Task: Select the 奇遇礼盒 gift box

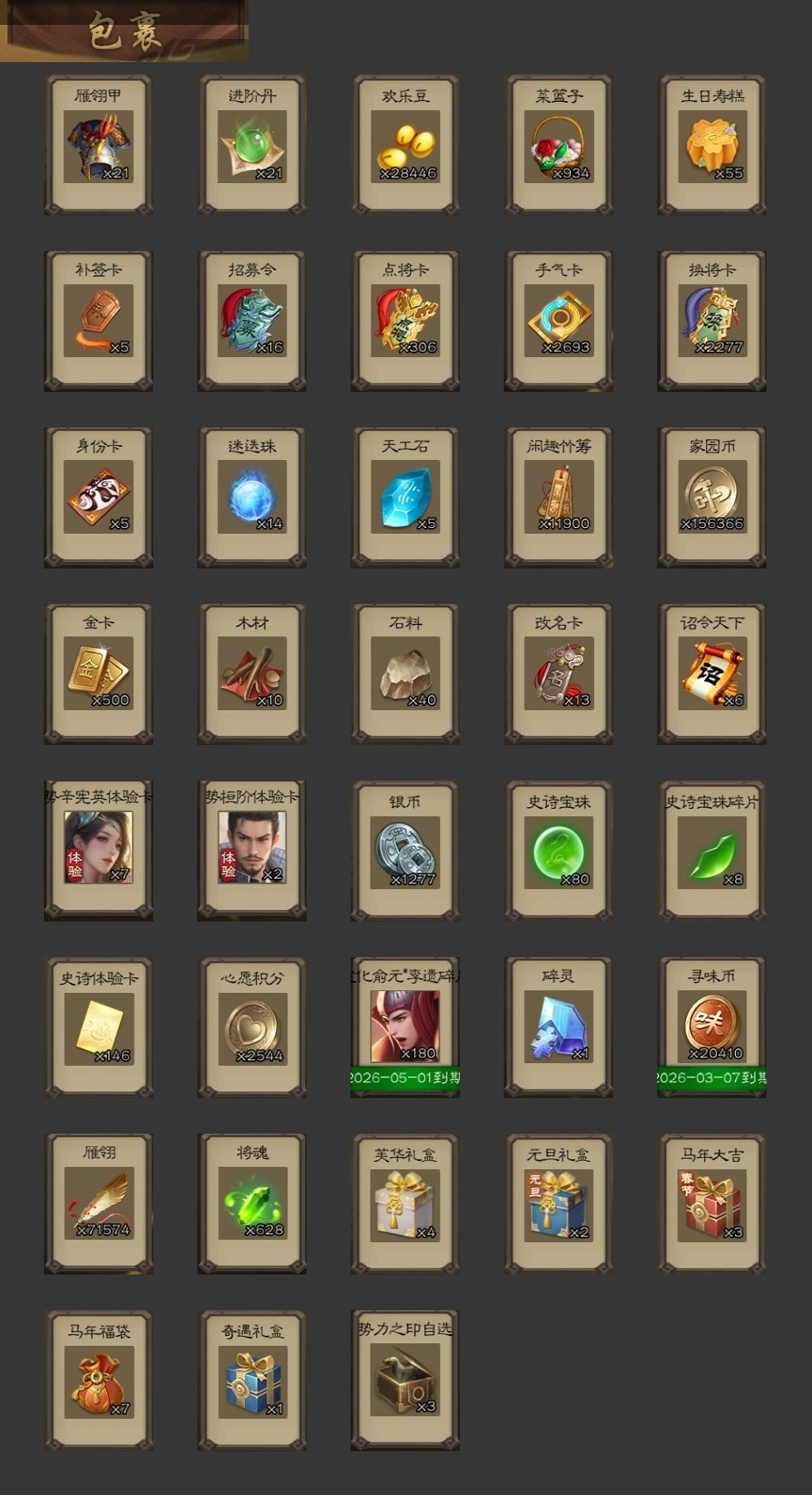Action: 252,1381
